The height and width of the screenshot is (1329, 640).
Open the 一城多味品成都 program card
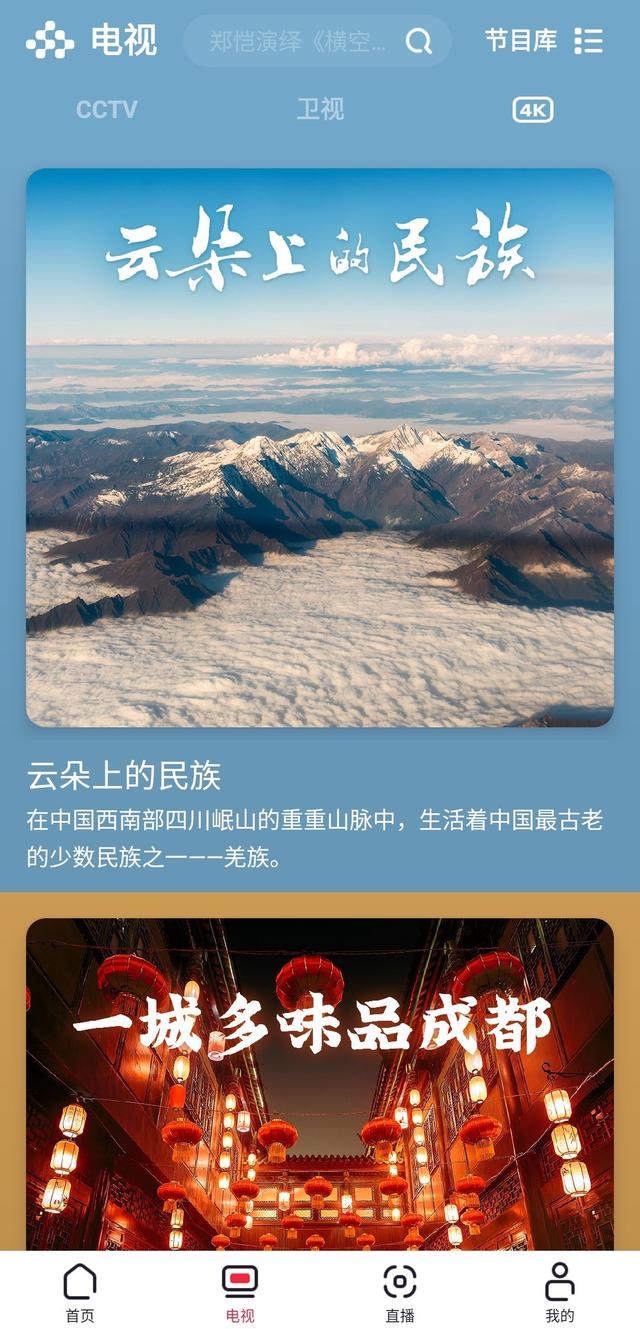coord(320,1083)
